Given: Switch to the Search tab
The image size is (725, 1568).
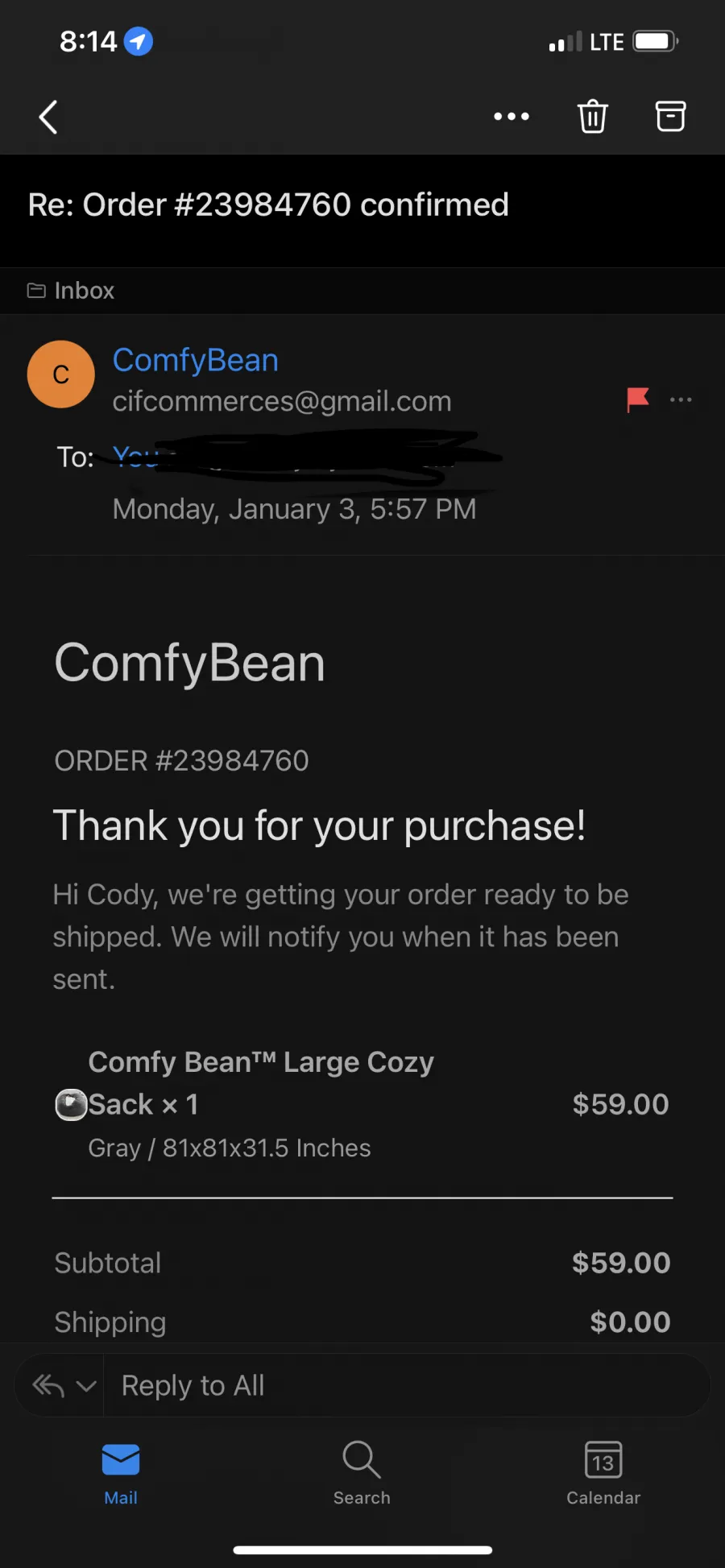Looking at the screenshot, I should point(362,1473).
